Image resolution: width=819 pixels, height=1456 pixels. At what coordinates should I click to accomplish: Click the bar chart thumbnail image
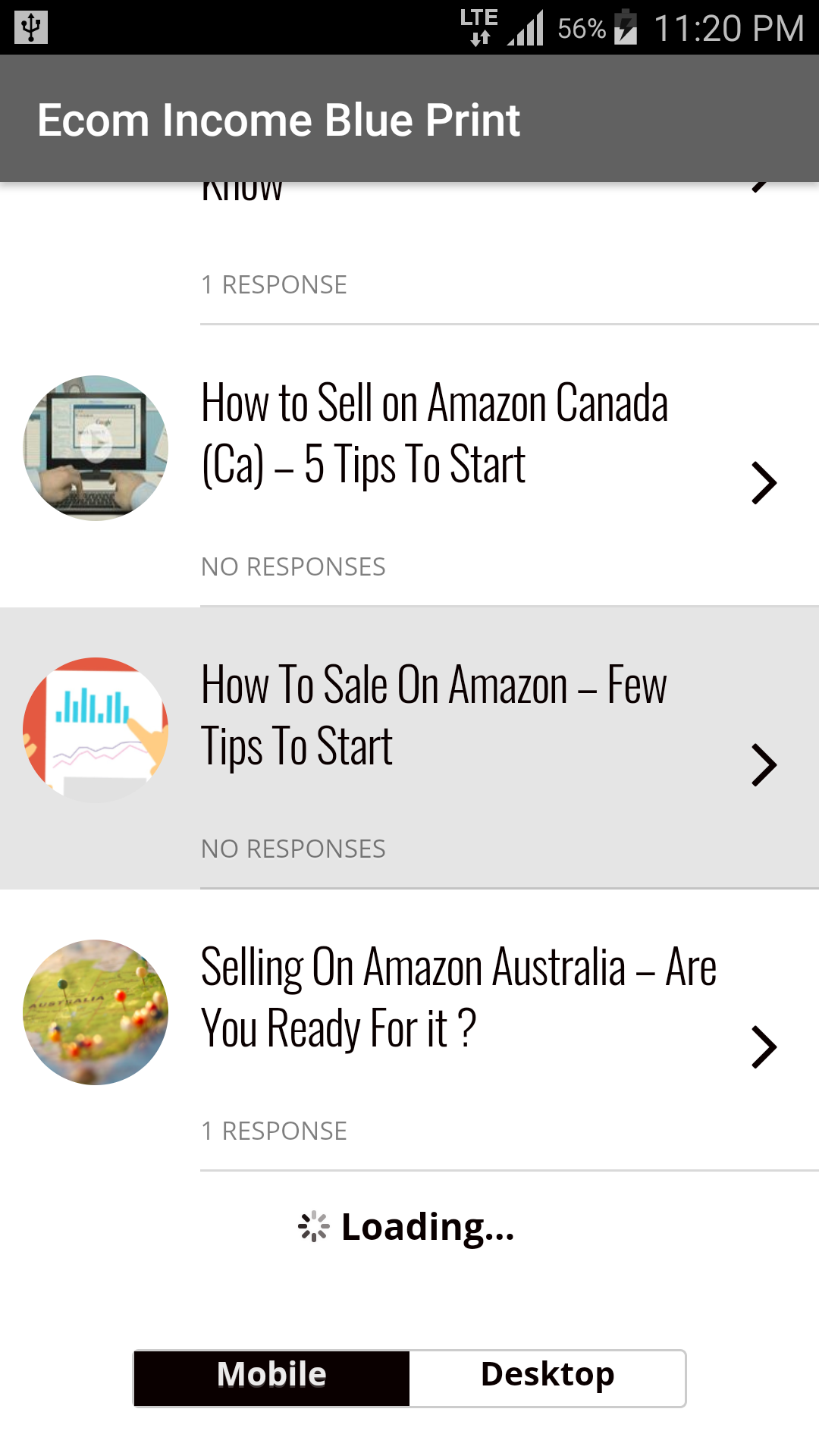click(x=96, y=728)
